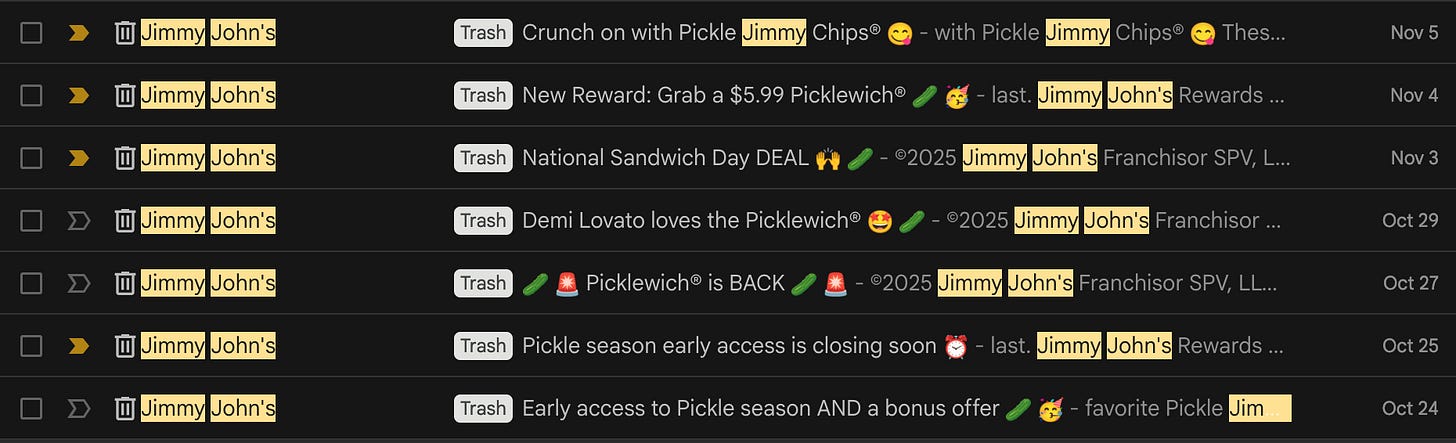Toggle importance marker on the Nov 5 email
Viewport: 1456px width, 443px height.
(x=78, y=33)
